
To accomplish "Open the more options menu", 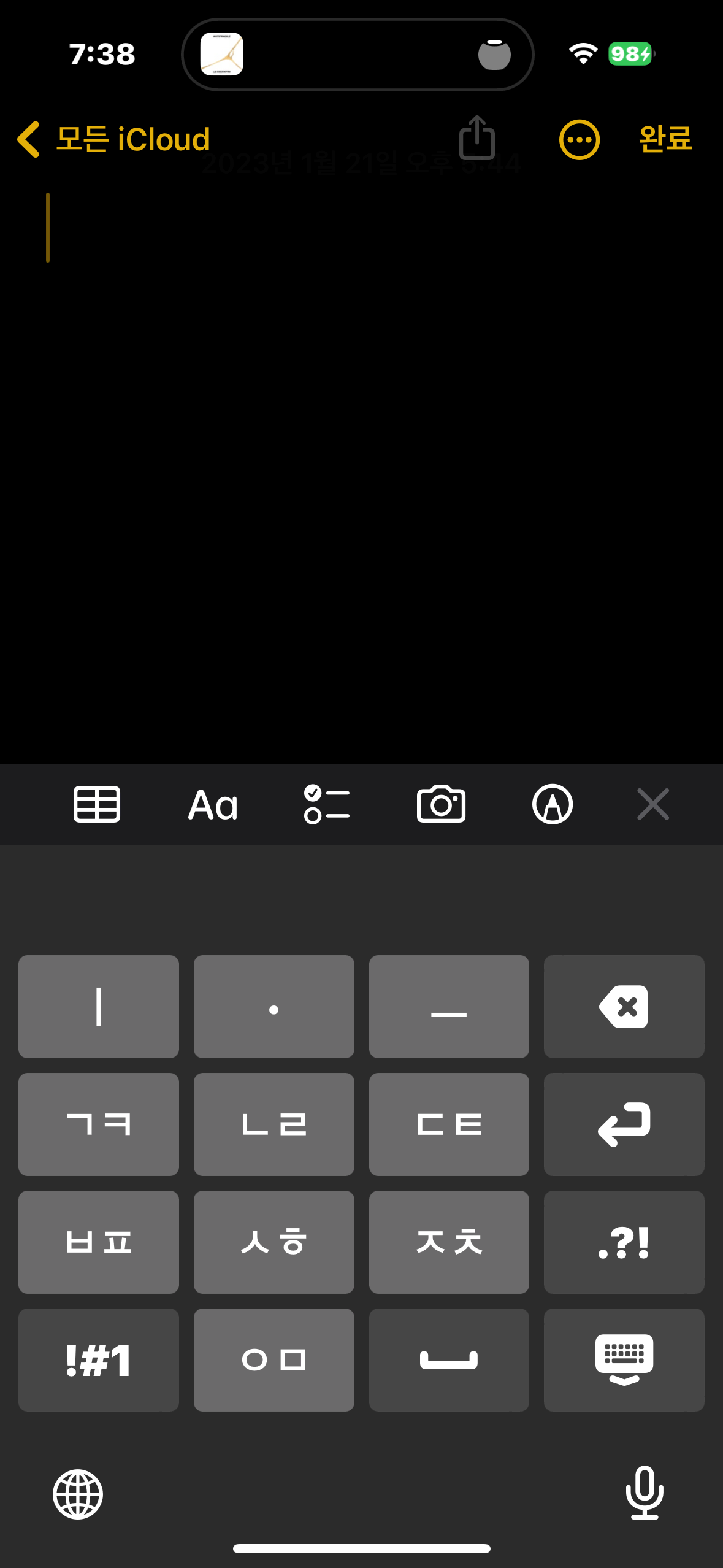I will click(579, 140).
